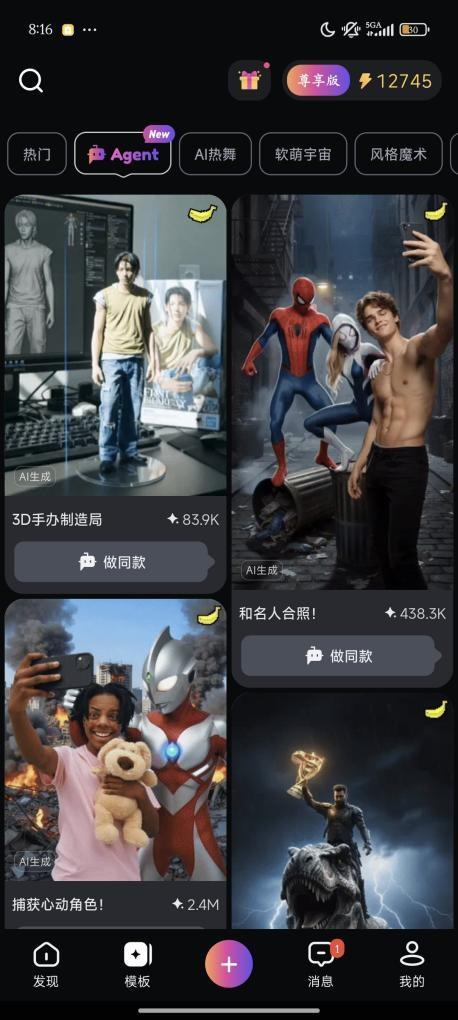Open the 软萌宇宙 tab
458x1020 pixels.
[303, 154]
